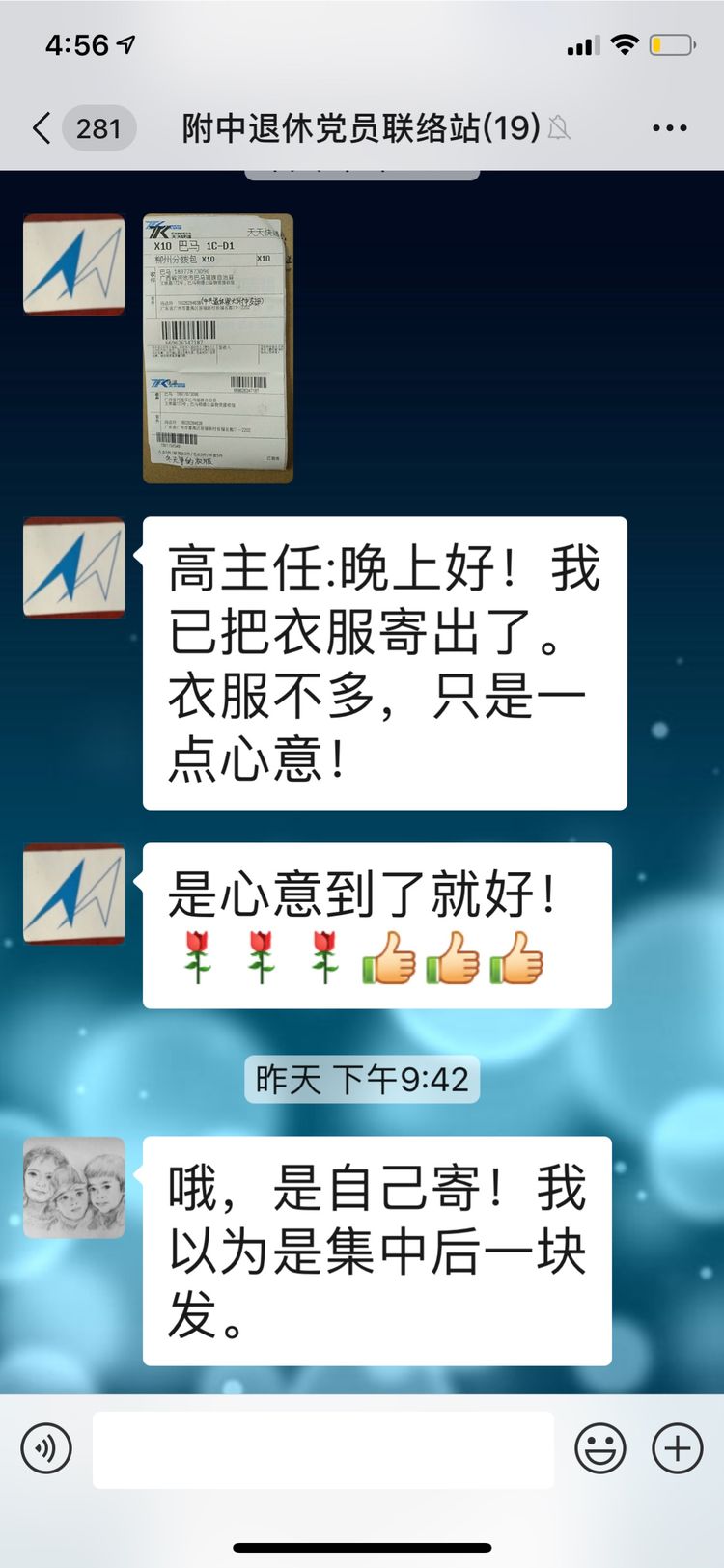
Task: Open the emoji picker
Action: pos(600,1448)
